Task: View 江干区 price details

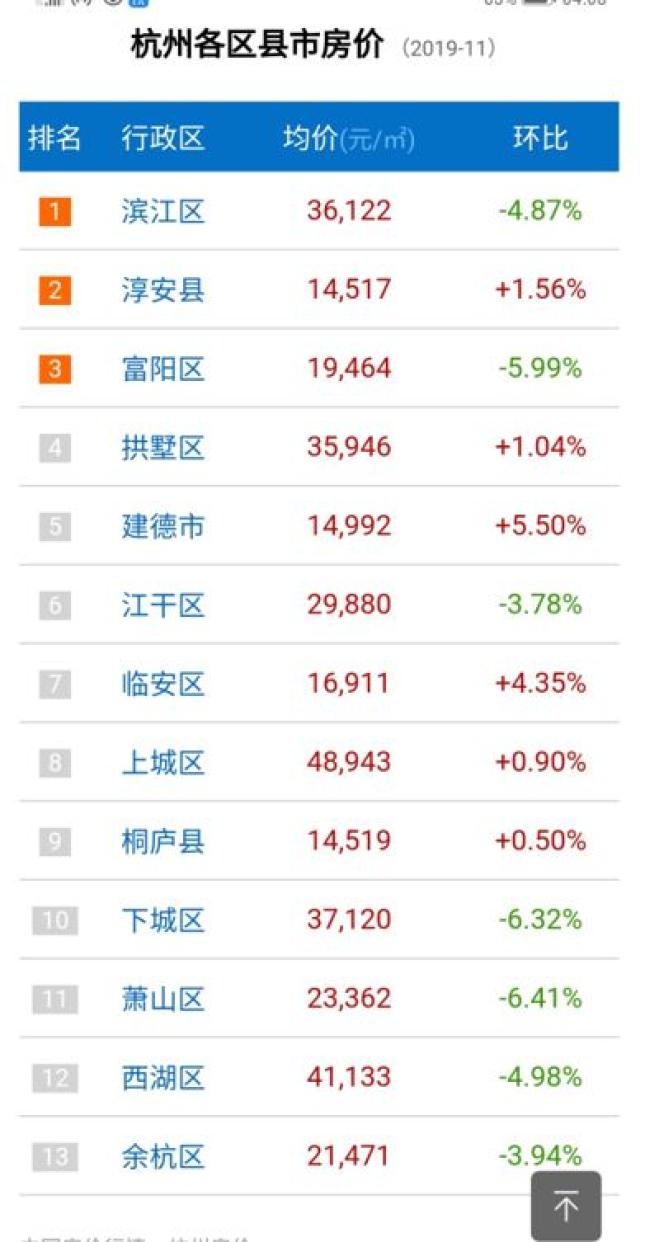Action: tap(163, 605)
